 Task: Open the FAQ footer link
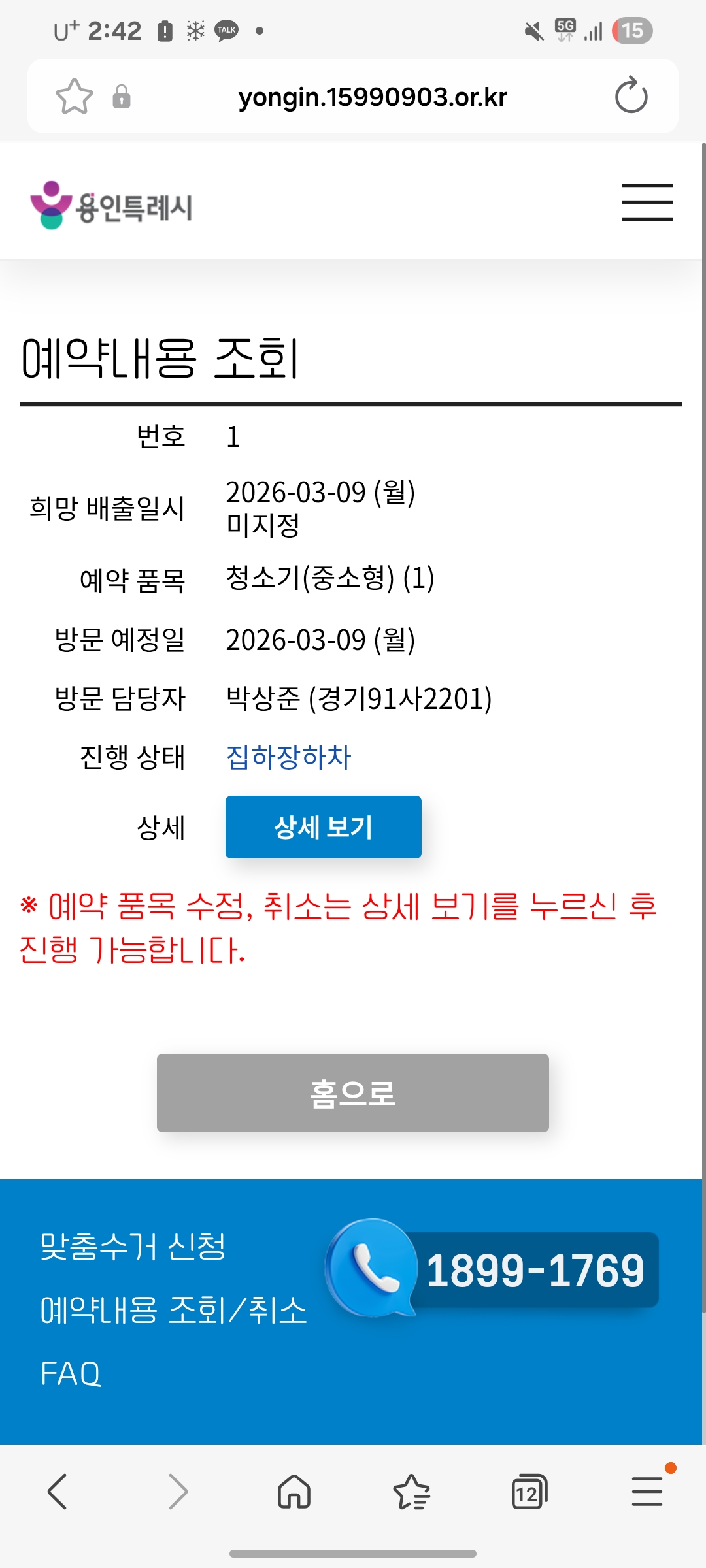coord(71,1373)
